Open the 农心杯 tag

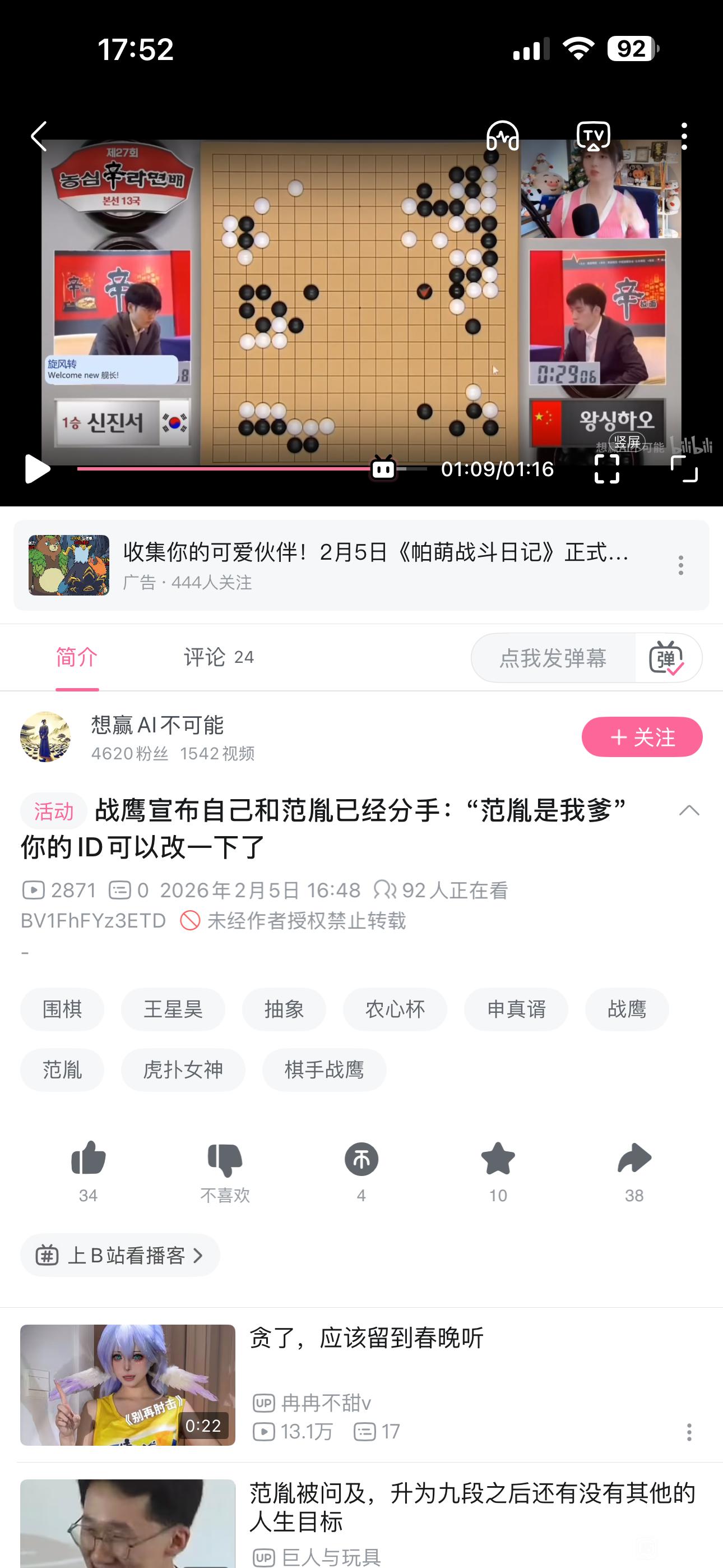click(x=395, y=1009)
